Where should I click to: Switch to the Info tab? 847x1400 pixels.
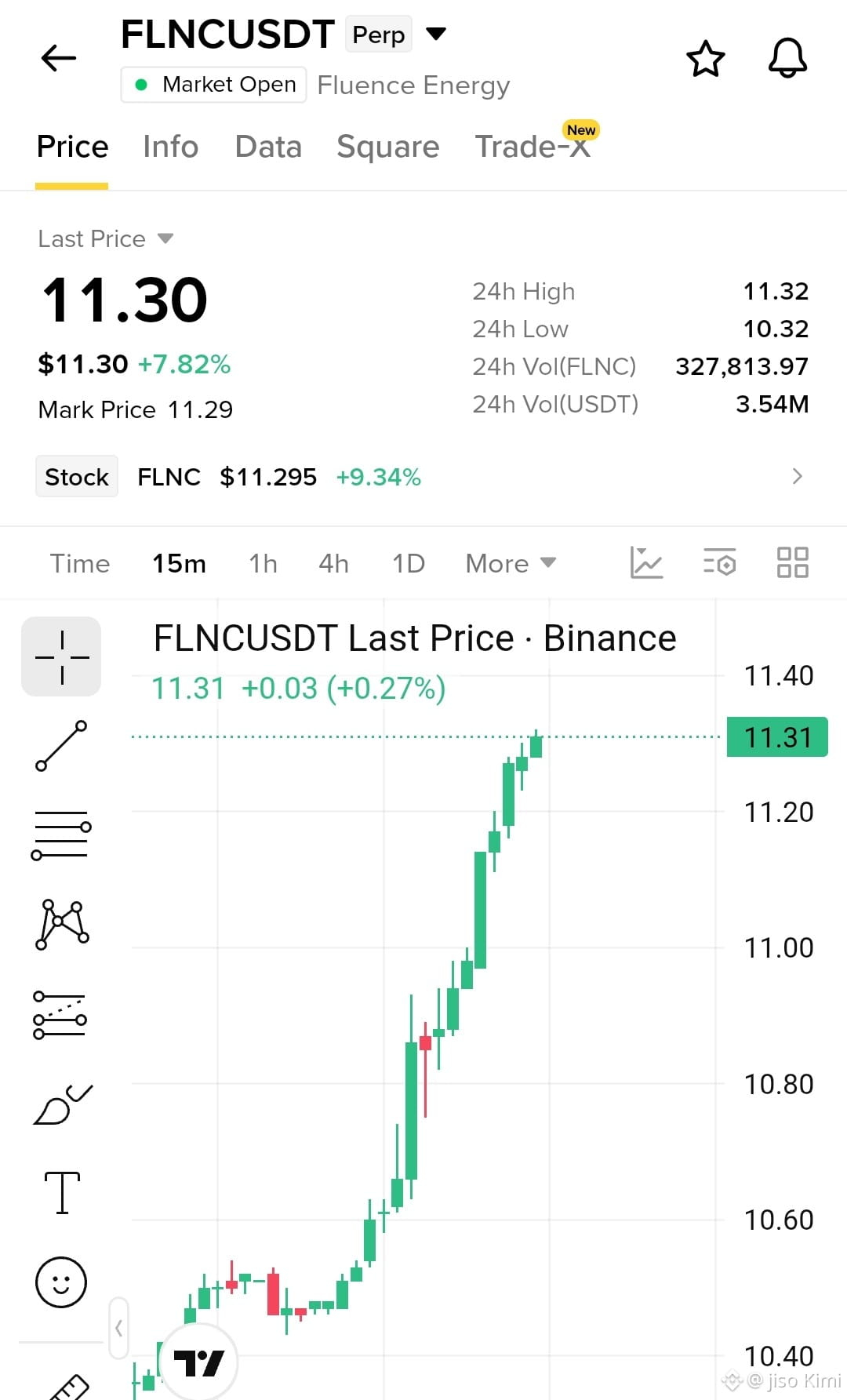(170, 147)
